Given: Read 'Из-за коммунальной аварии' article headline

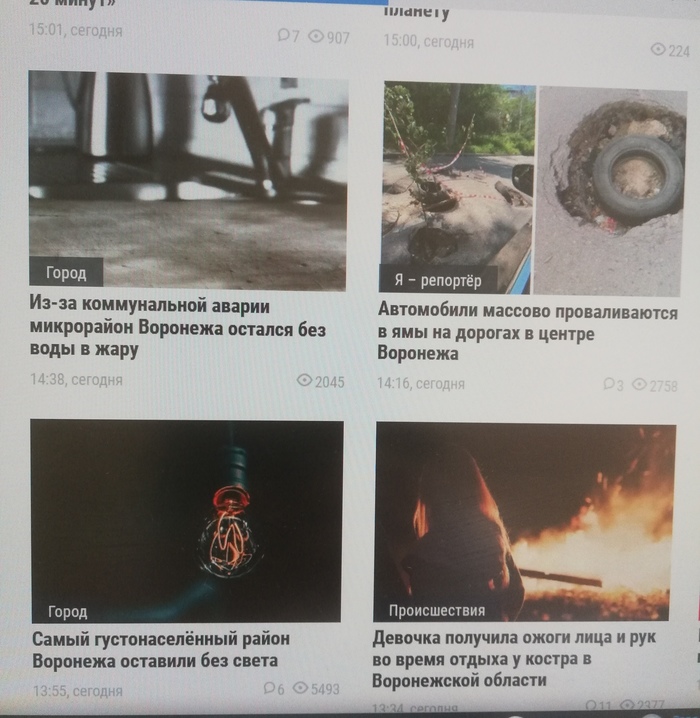Looking at the screenshot, I should pyautogui.click(x=178, y=328).
